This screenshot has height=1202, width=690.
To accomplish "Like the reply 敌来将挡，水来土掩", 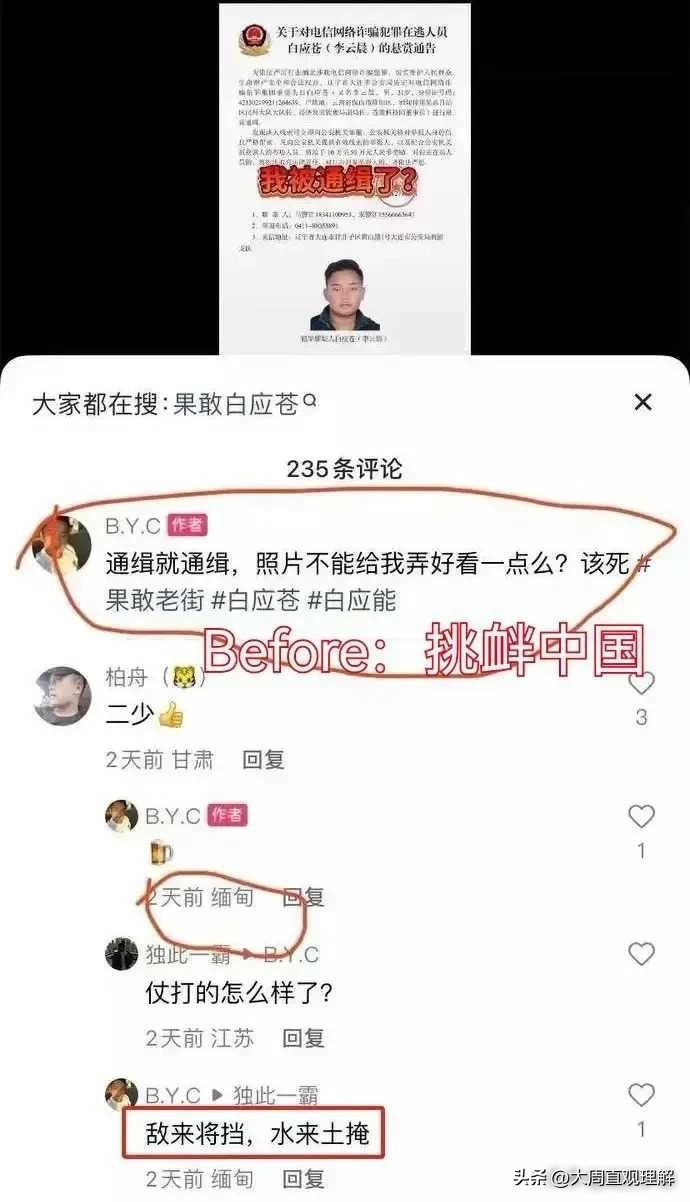I will click(641, 1096).
